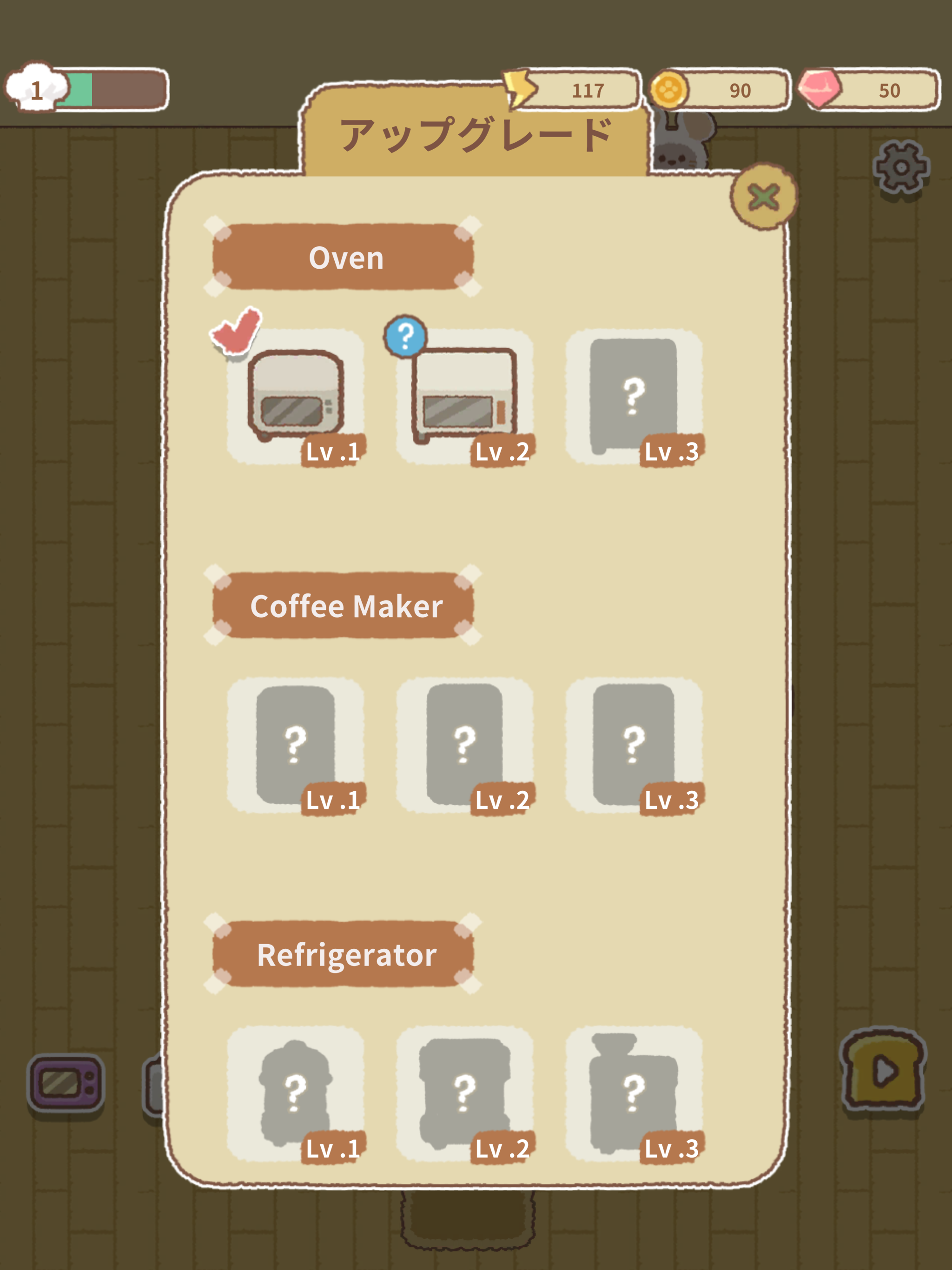Open the settings gear
The image size is (952, 1270).
[900, 167]
